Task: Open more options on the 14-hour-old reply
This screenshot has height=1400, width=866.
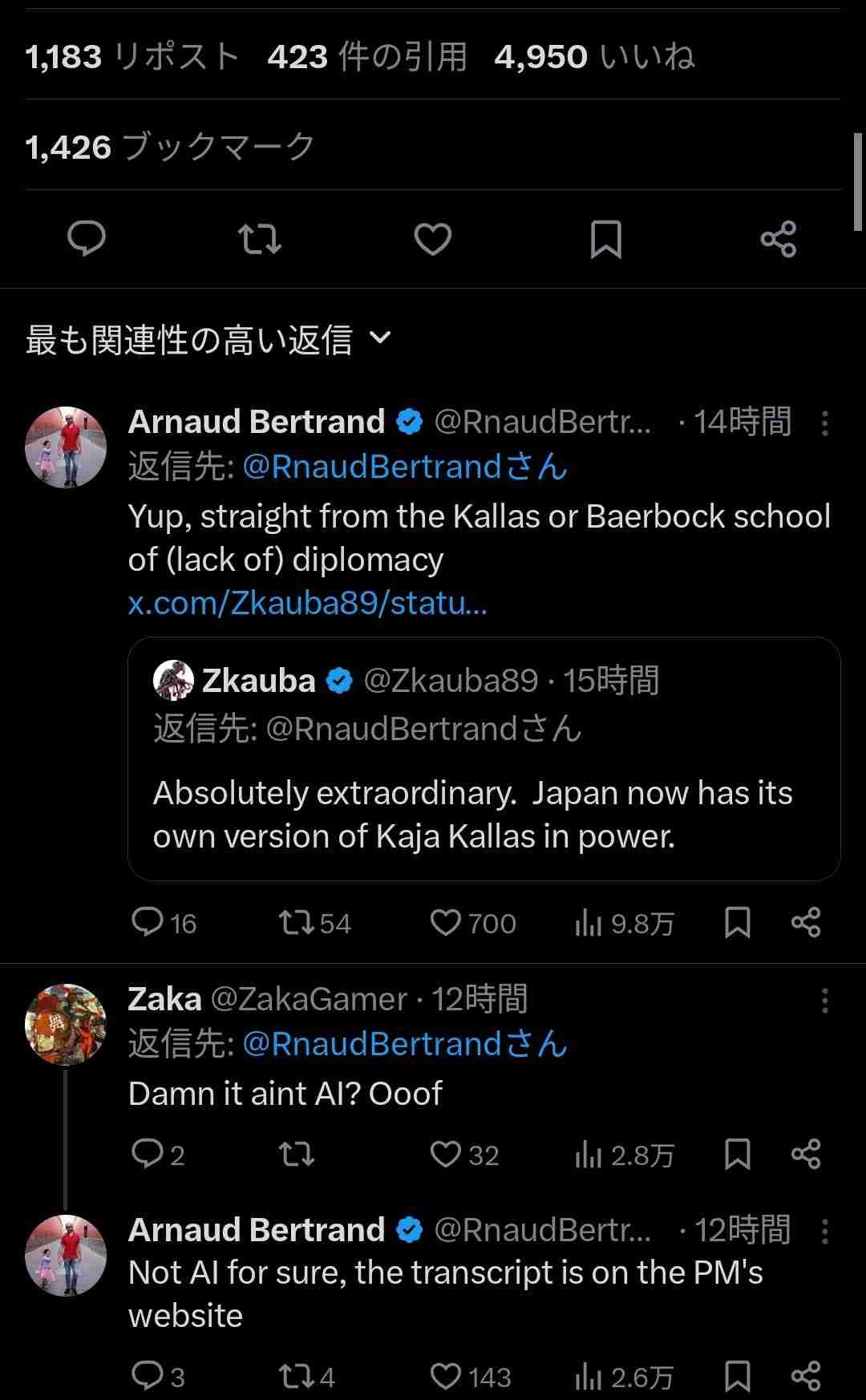Action: [824, 423]
